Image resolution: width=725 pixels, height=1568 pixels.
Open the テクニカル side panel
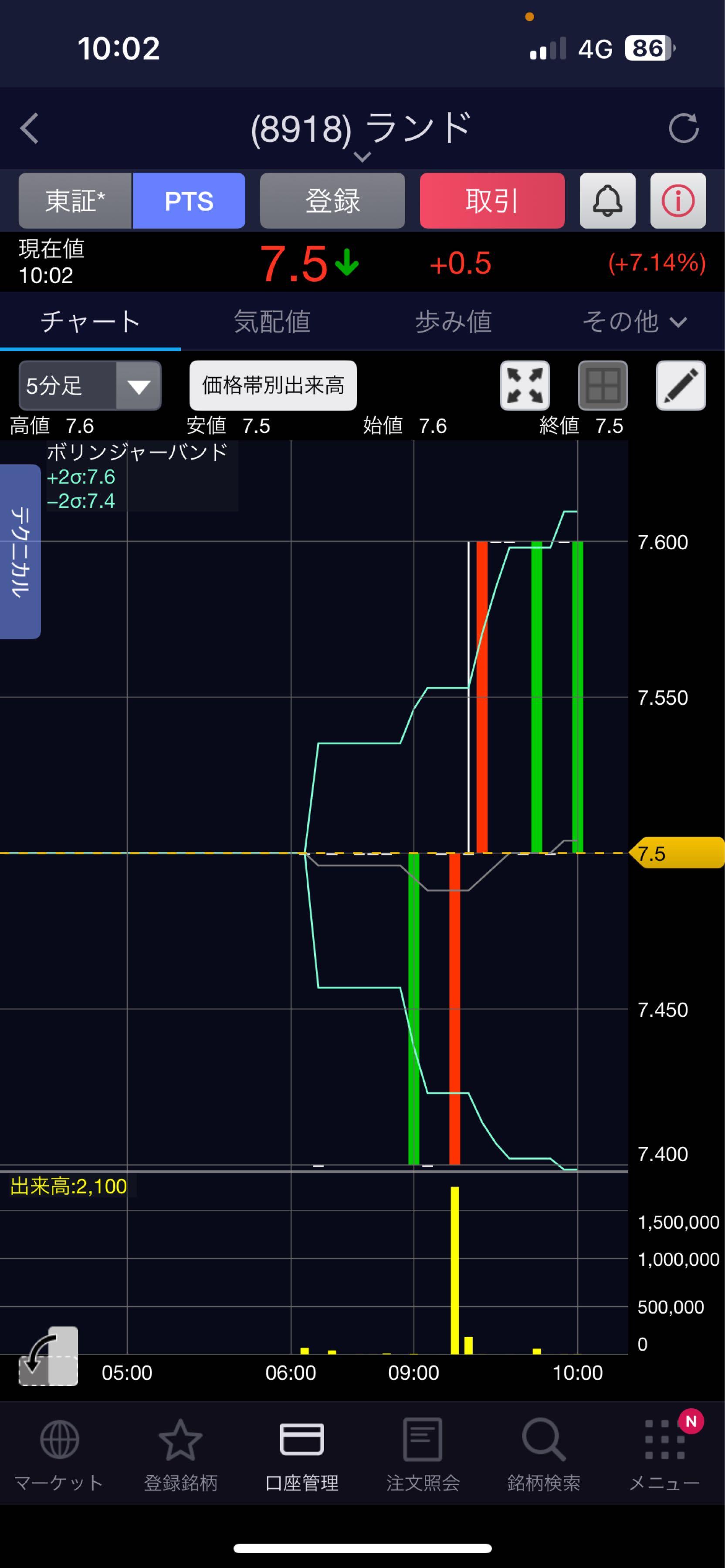pyautogui.click(x=20, y=551)
